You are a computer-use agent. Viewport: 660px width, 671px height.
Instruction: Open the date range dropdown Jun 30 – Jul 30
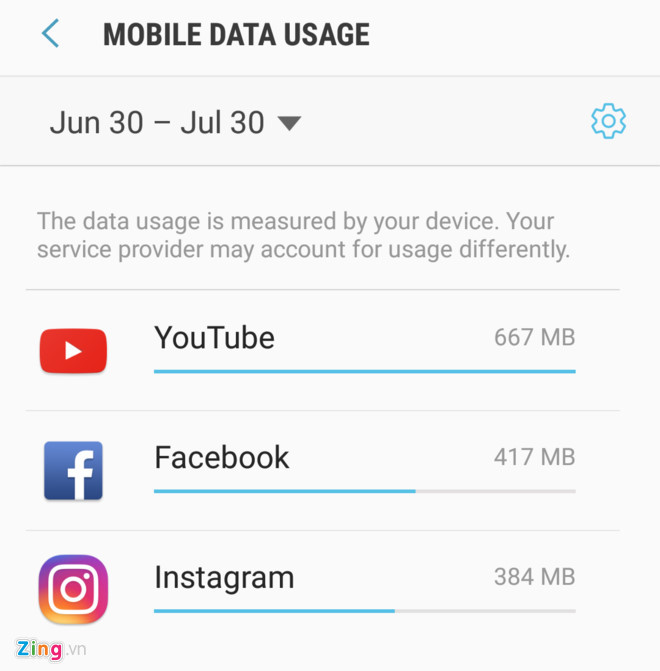pos(175,123)
